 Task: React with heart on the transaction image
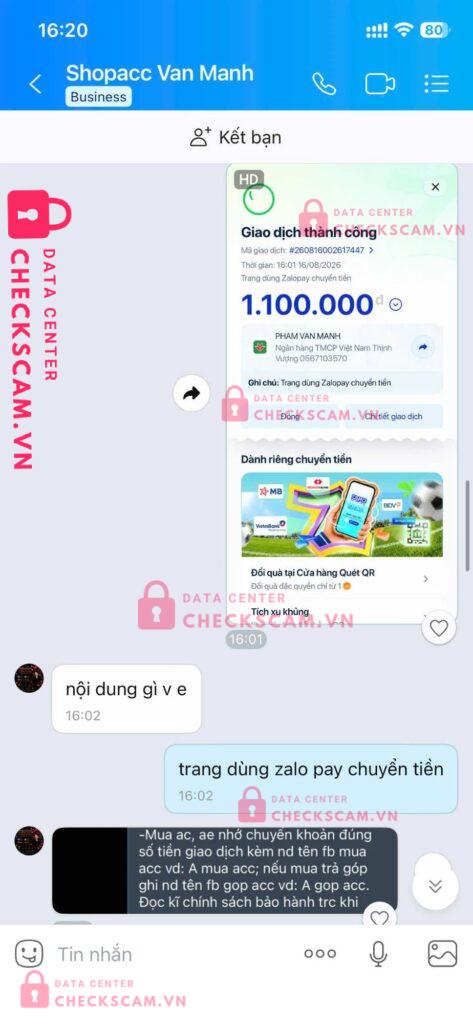pos(438,628)
